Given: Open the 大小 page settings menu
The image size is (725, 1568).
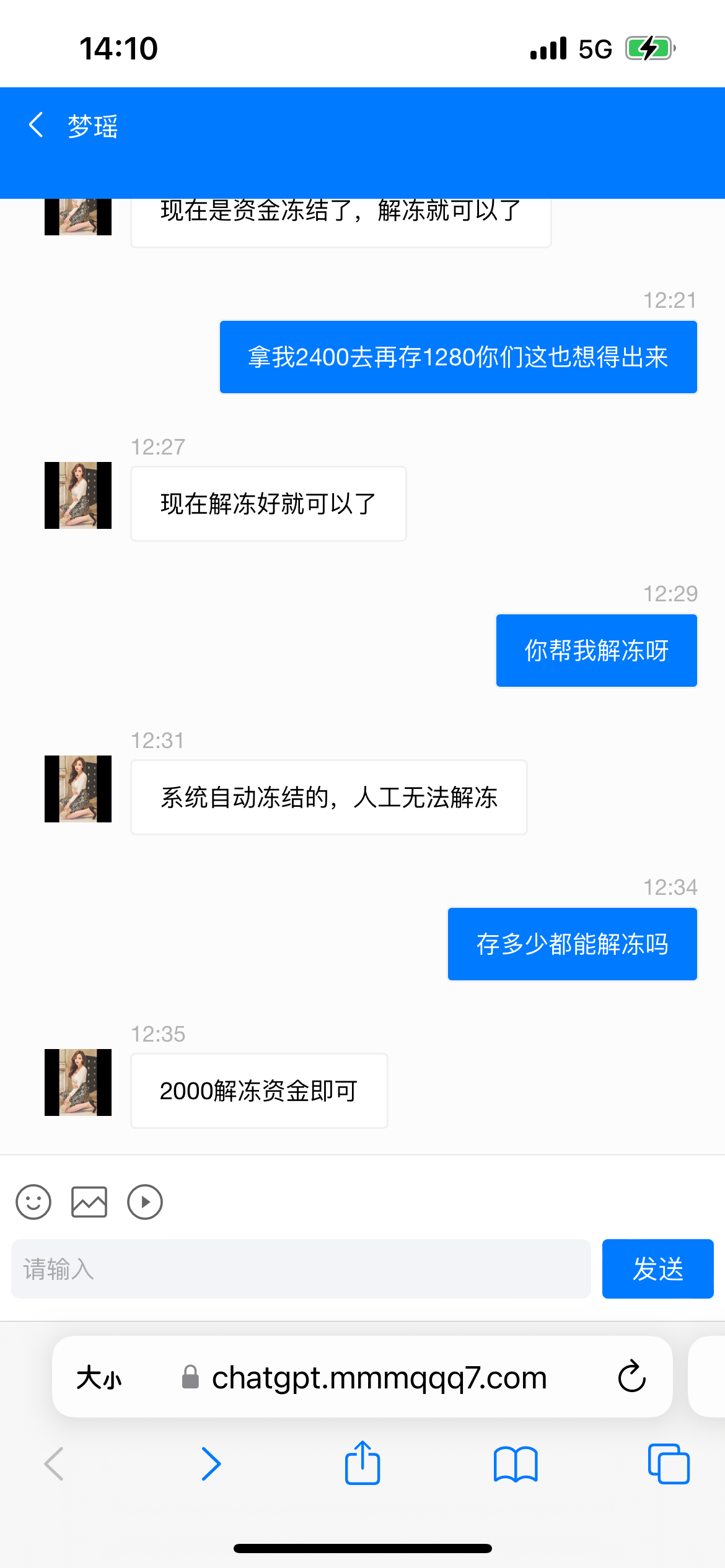Looking at the screenshot, I should click(99, 1378).
